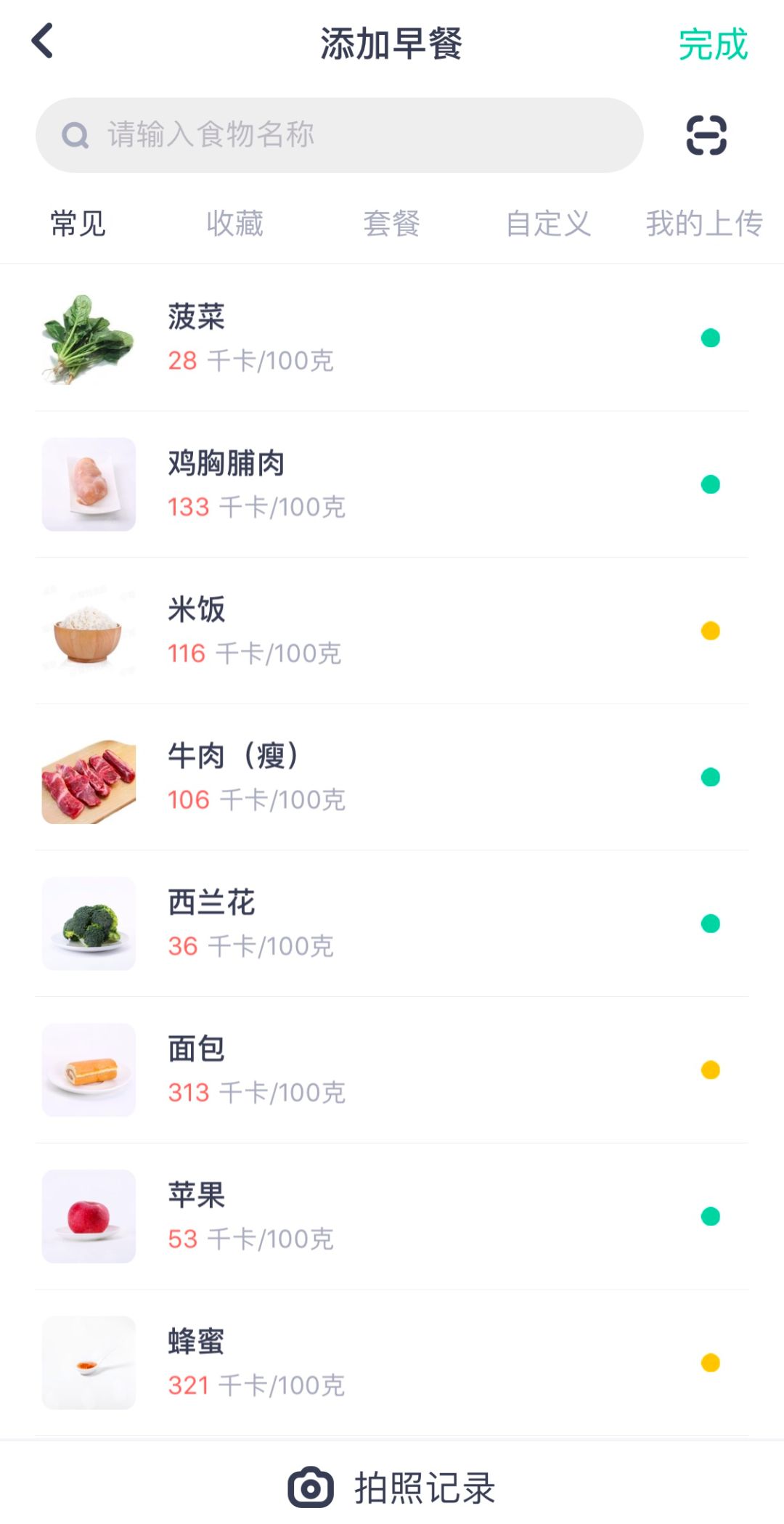Tap 完成 to finish adding breakfast

tap(713, 44)
